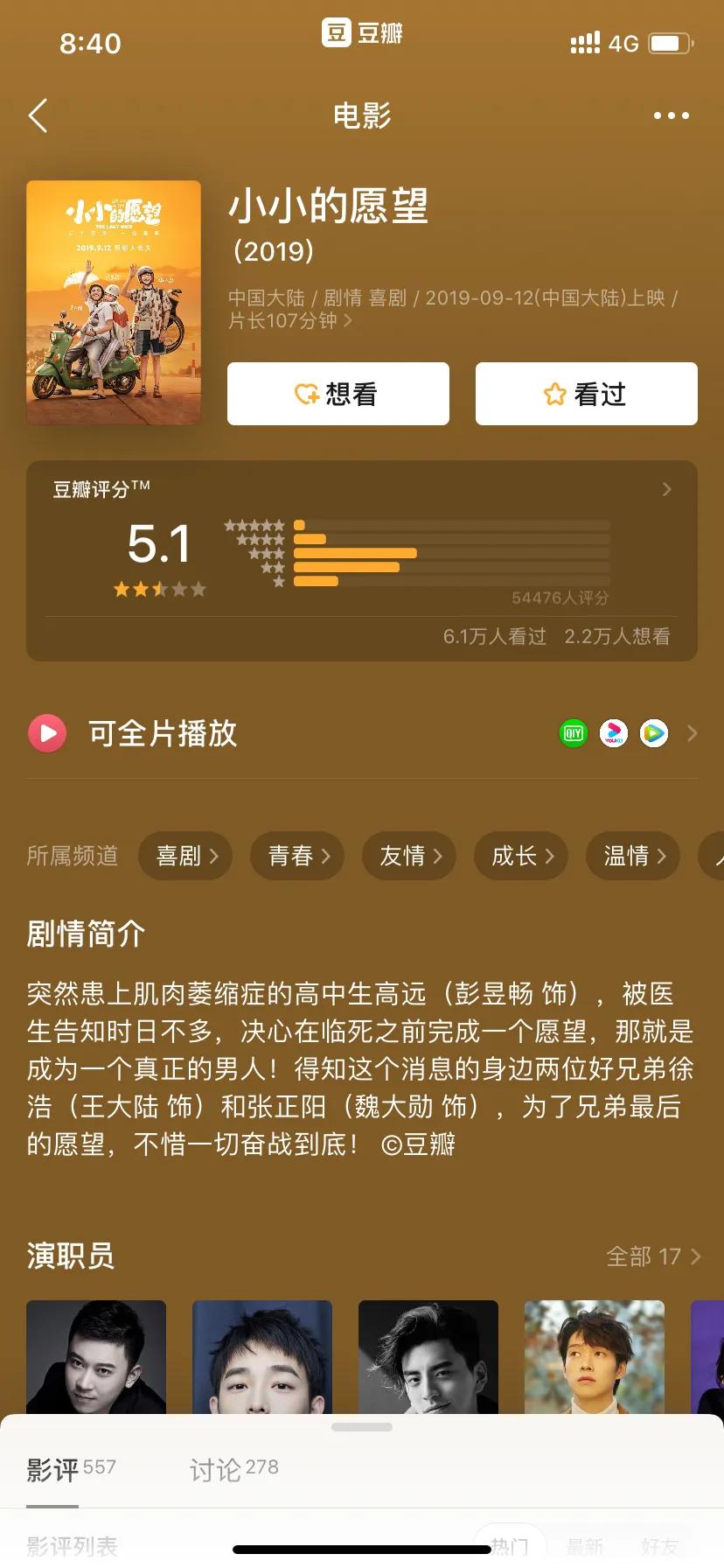Stay on the 影评 557 tab

tap(70, 1468)
